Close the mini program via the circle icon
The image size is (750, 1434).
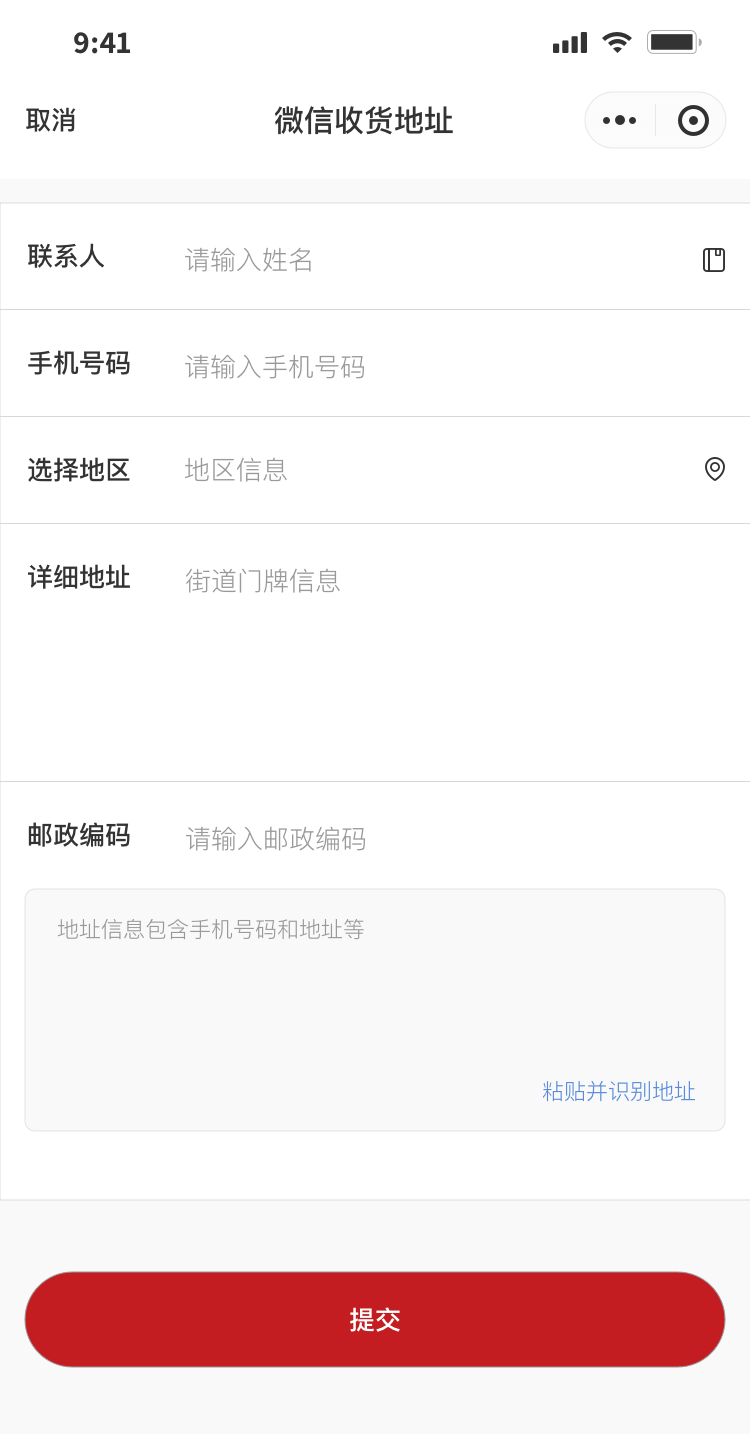point(693,120)
